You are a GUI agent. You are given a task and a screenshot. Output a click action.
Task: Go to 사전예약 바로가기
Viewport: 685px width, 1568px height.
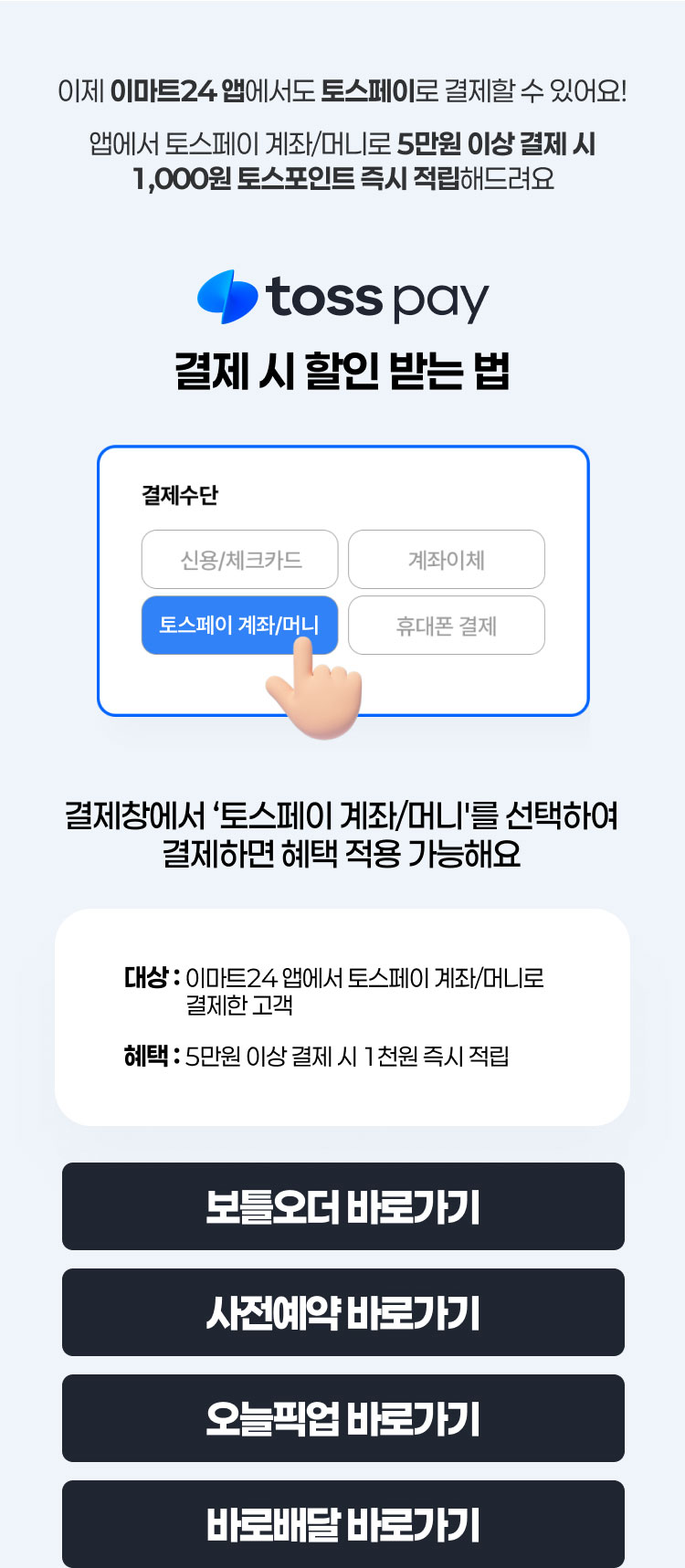[342, 1312]
